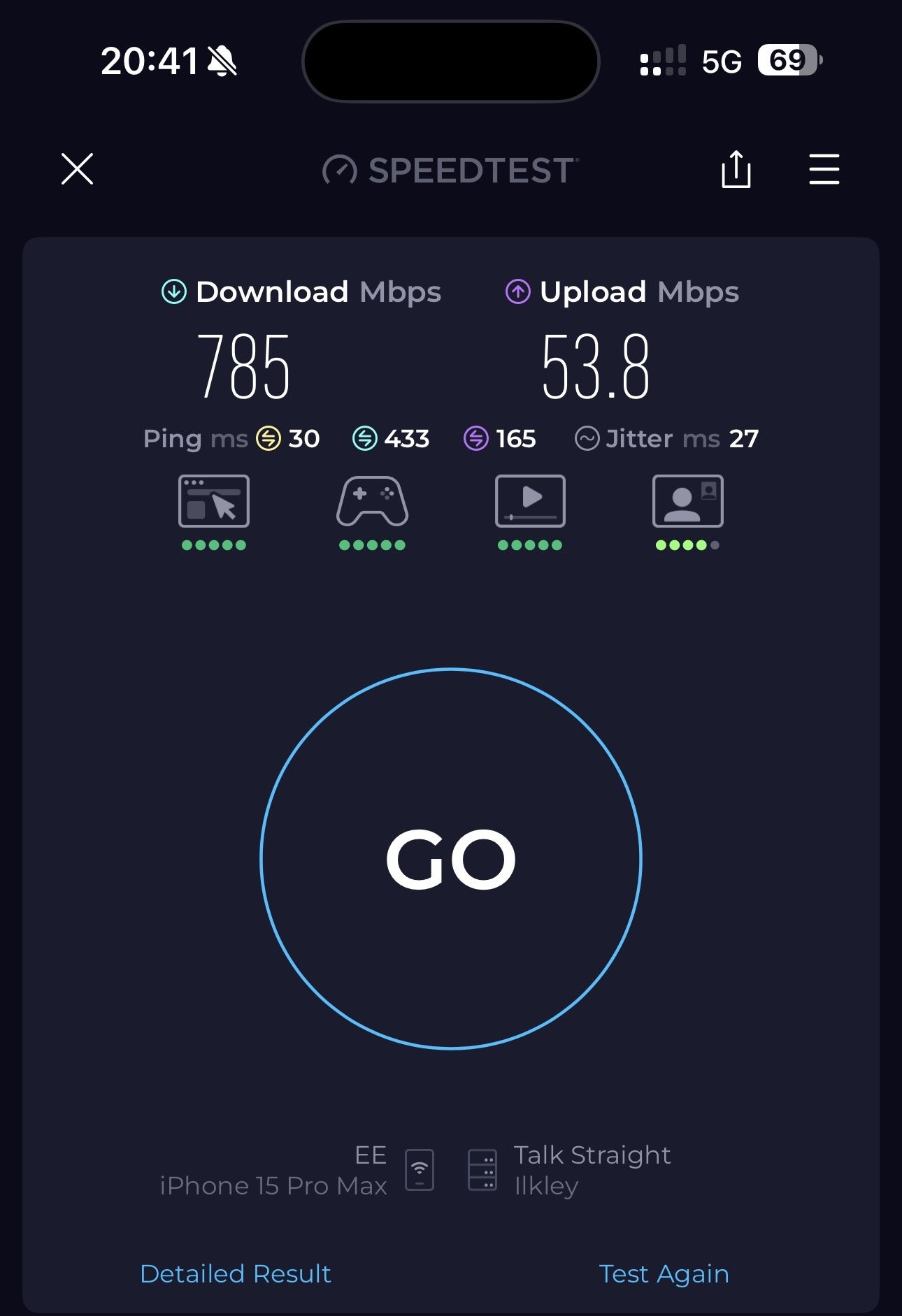Open the hamburger menu
Image resolution: width=902 pixels, height=1316 pixels.
824,169
